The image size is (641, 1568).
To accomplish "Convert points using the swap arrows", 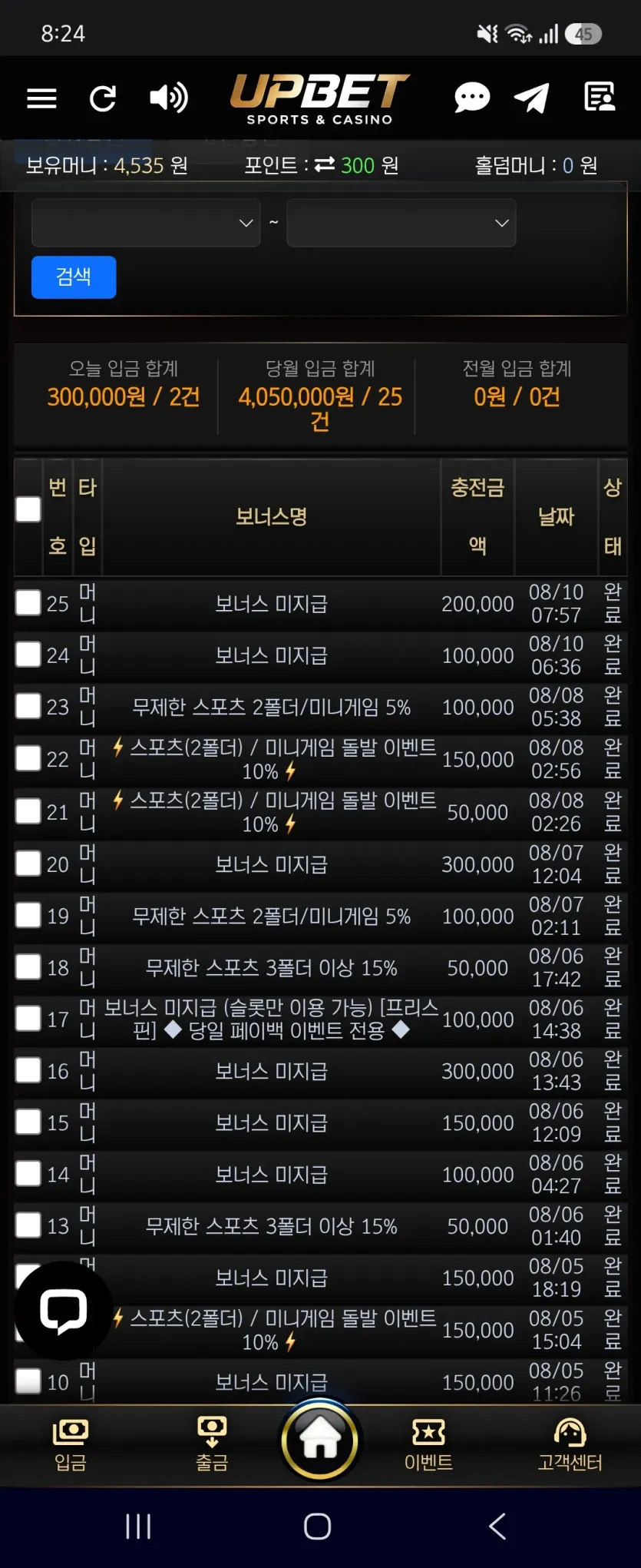I will [x=325, y=164].
